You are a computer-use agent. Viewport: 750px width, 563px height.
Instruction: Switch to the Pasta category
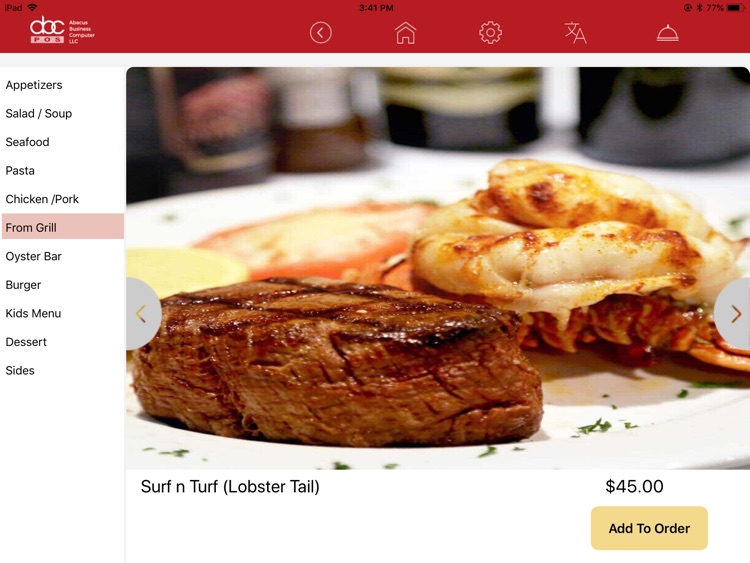click(20, 171)
